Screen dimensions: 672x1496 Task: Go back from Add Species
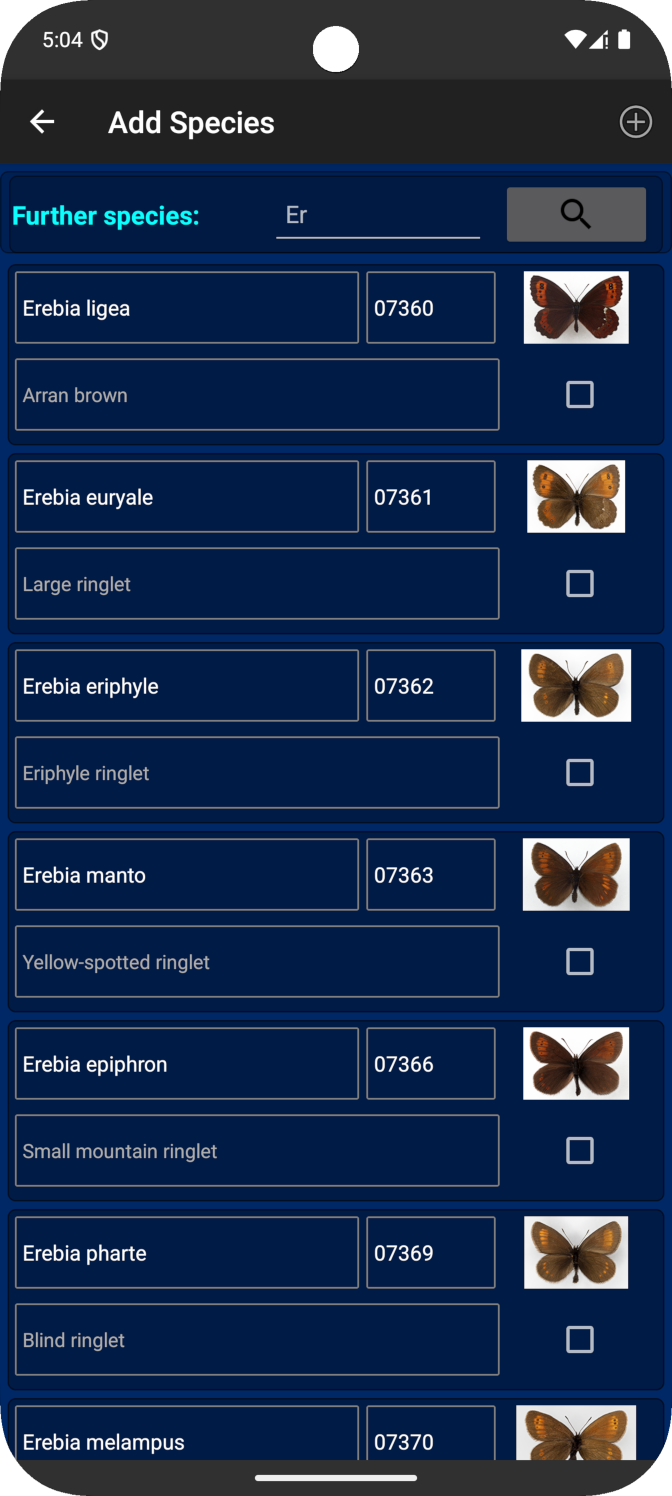[x=42, y=122]
